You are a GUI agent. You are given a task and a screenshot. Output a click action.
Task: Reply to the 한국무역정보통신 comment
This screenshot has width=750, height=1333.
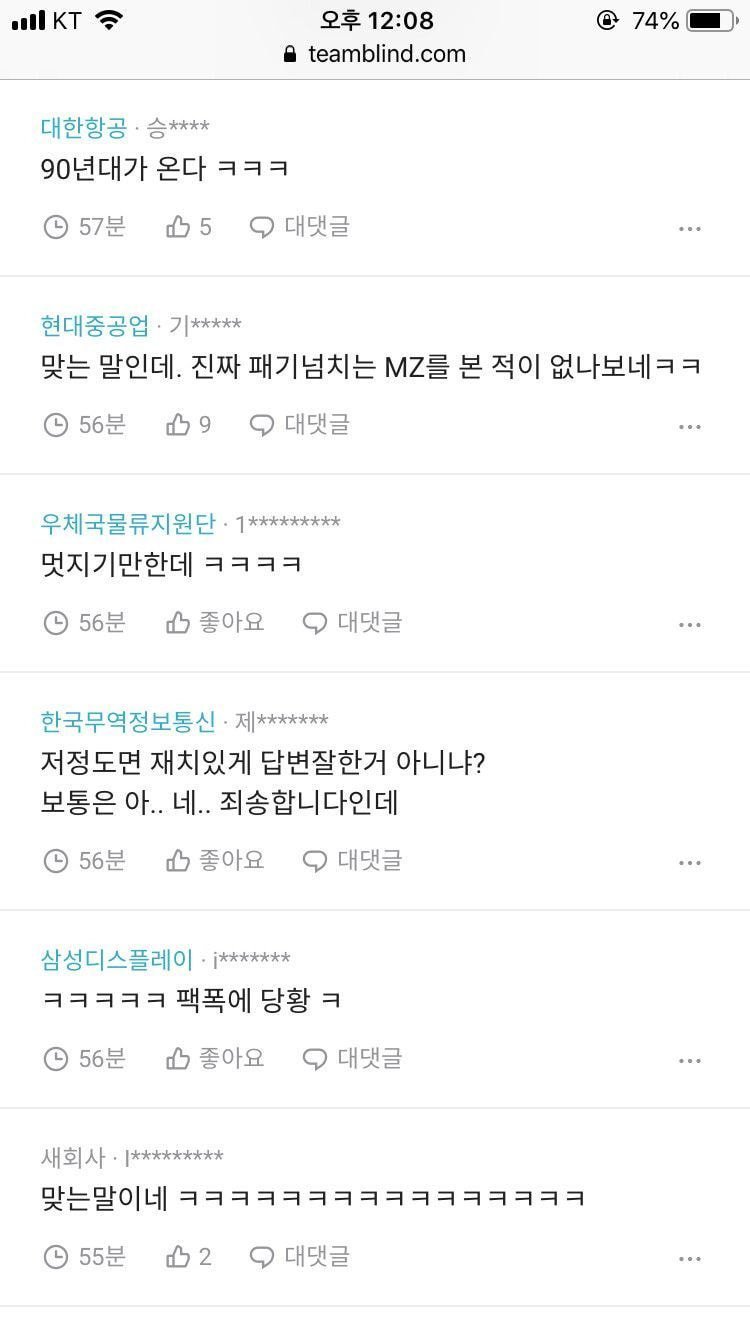coord(352,861)
